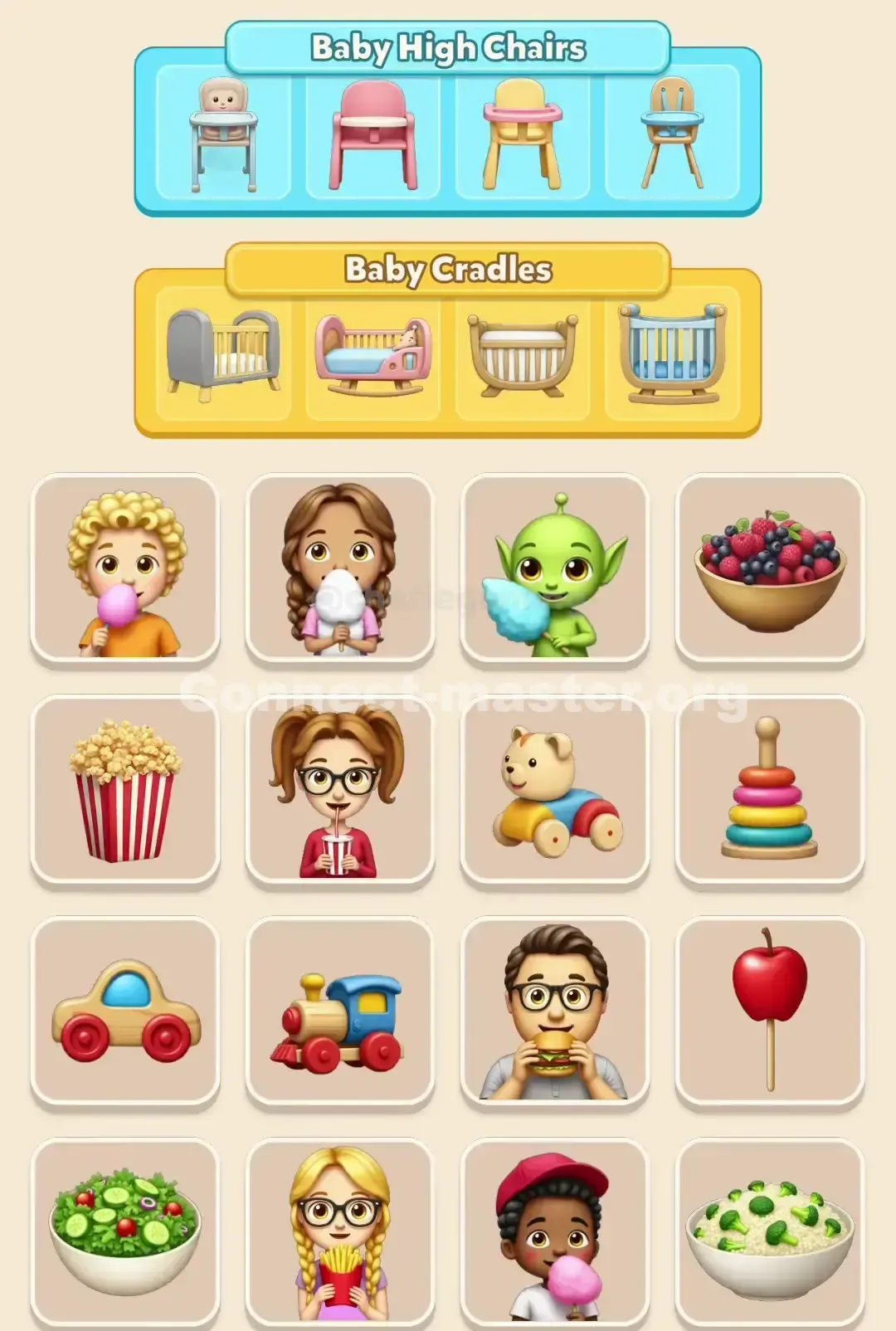Click the Baby Cradles banner
This screenshot has width=896, height=1331.
(x=448, y=267)
